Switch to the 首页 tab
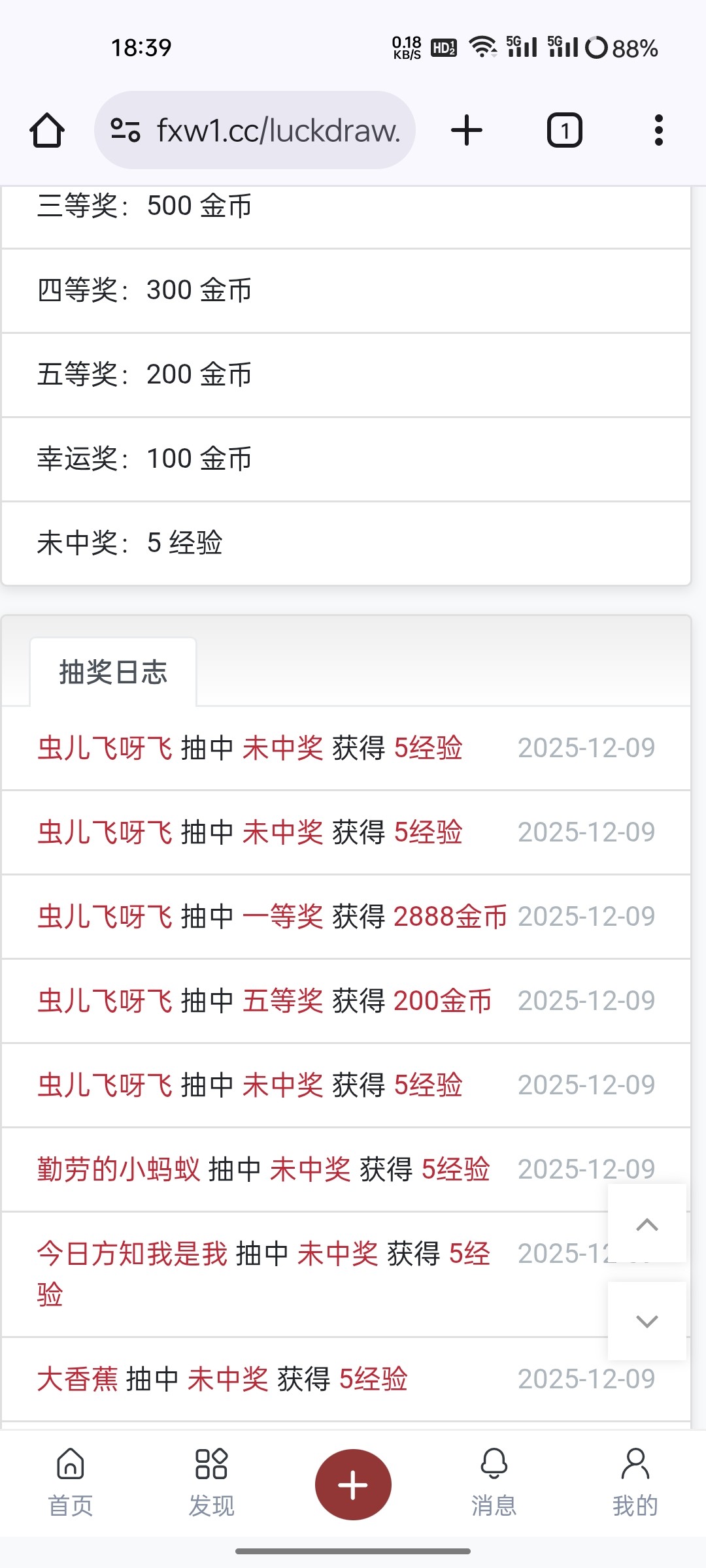 pyautogui.click(x=71, y=1482)
